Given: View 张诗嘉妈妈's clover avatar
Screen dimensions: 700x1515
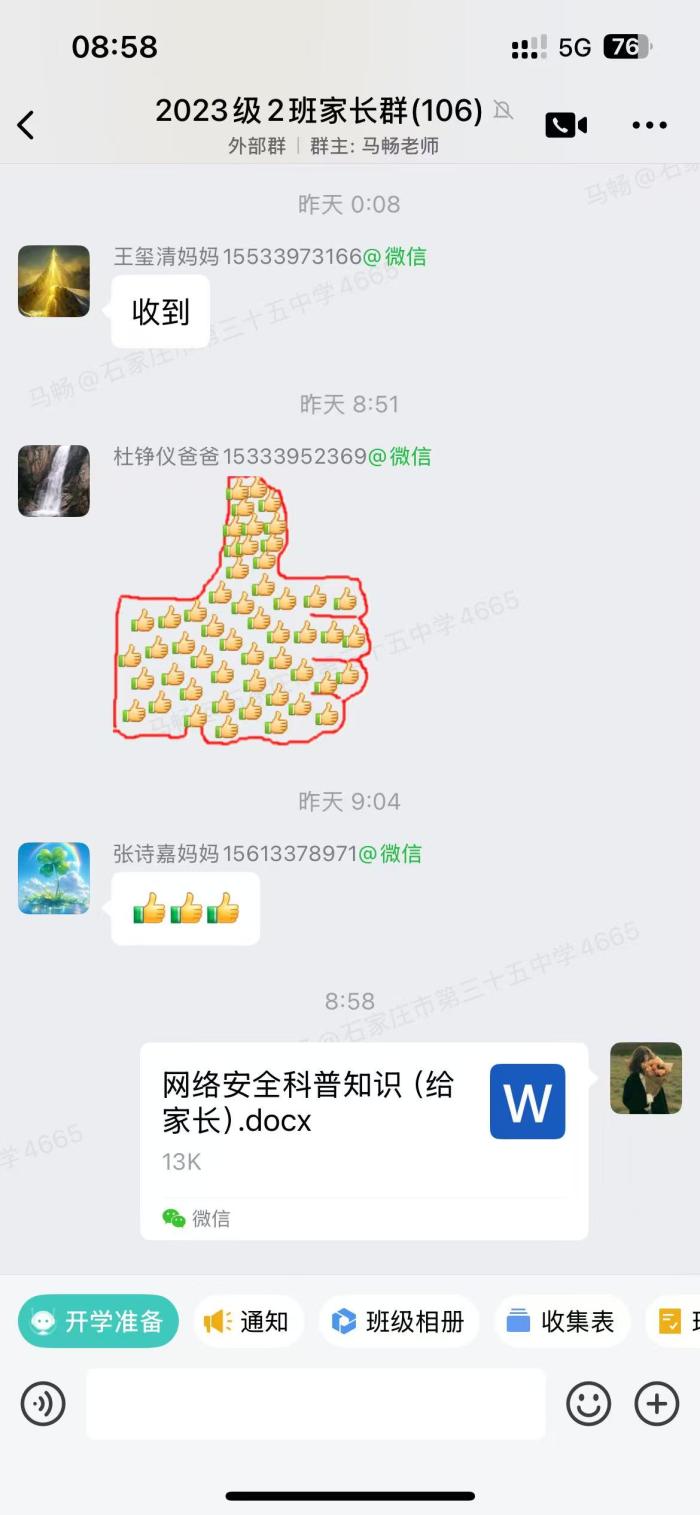Looking at the screenshot, I should click(54, 878).
